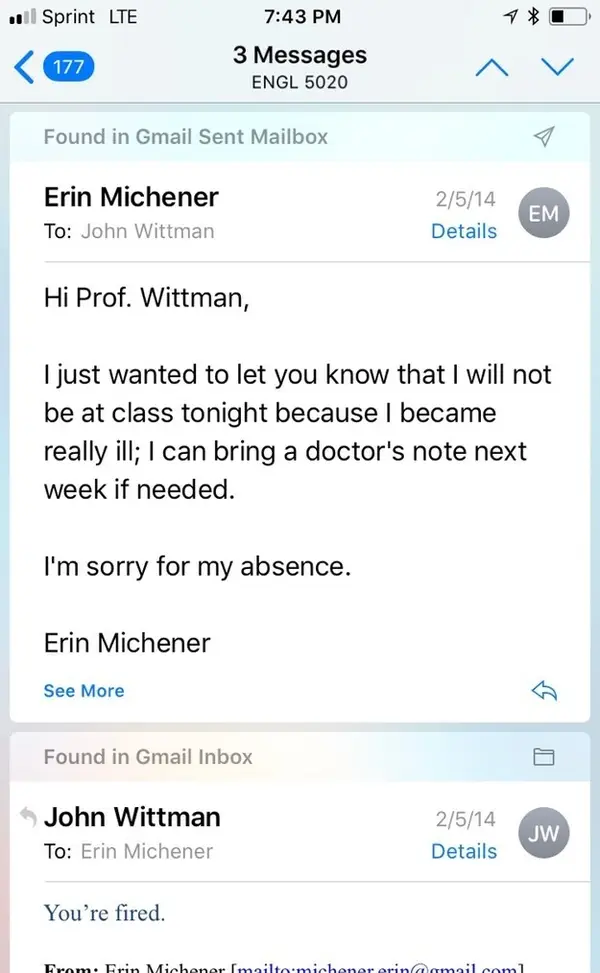
Task: Go back to the mailbox list
Action: [54, 67]
